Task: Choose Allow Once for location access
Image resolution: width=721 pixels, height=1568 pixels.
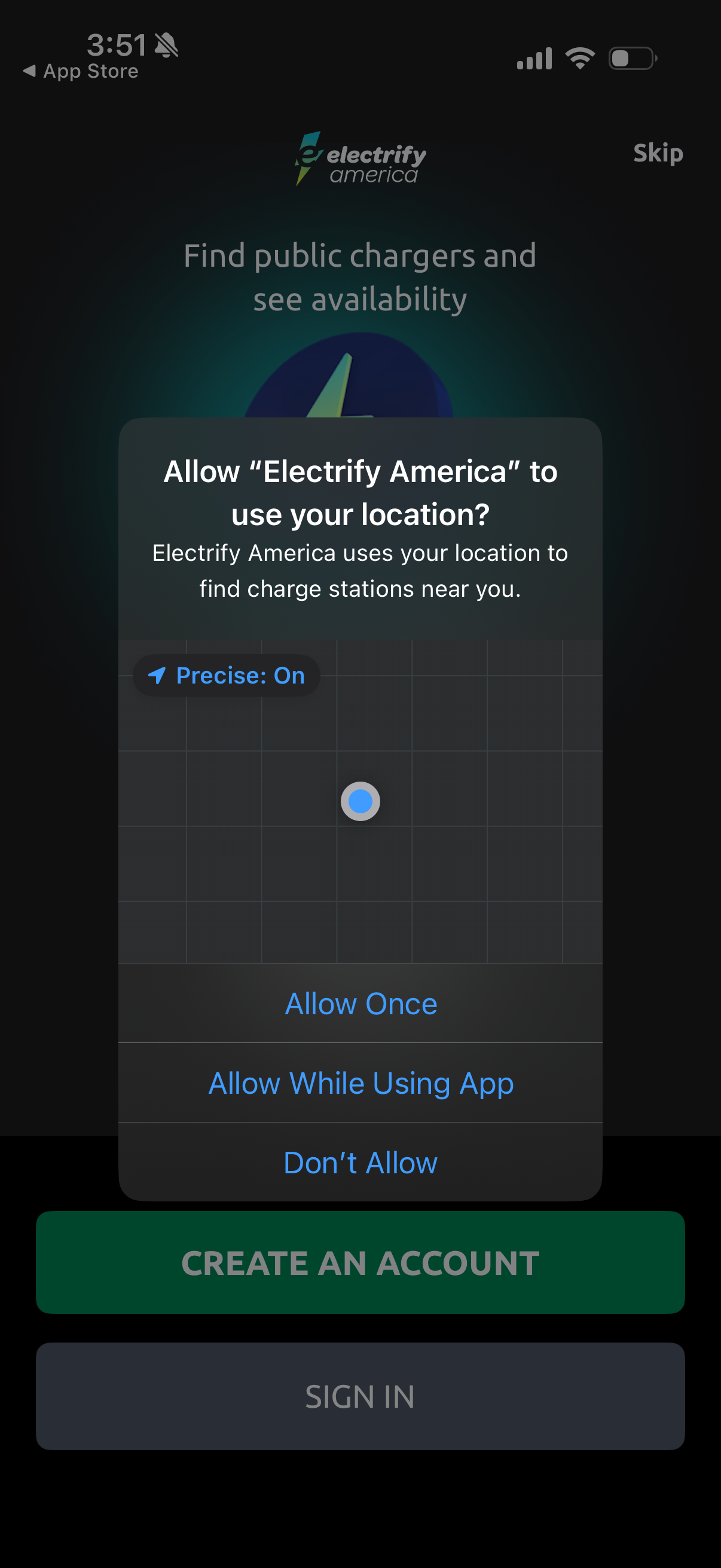Action: [x=360, y=1003]
